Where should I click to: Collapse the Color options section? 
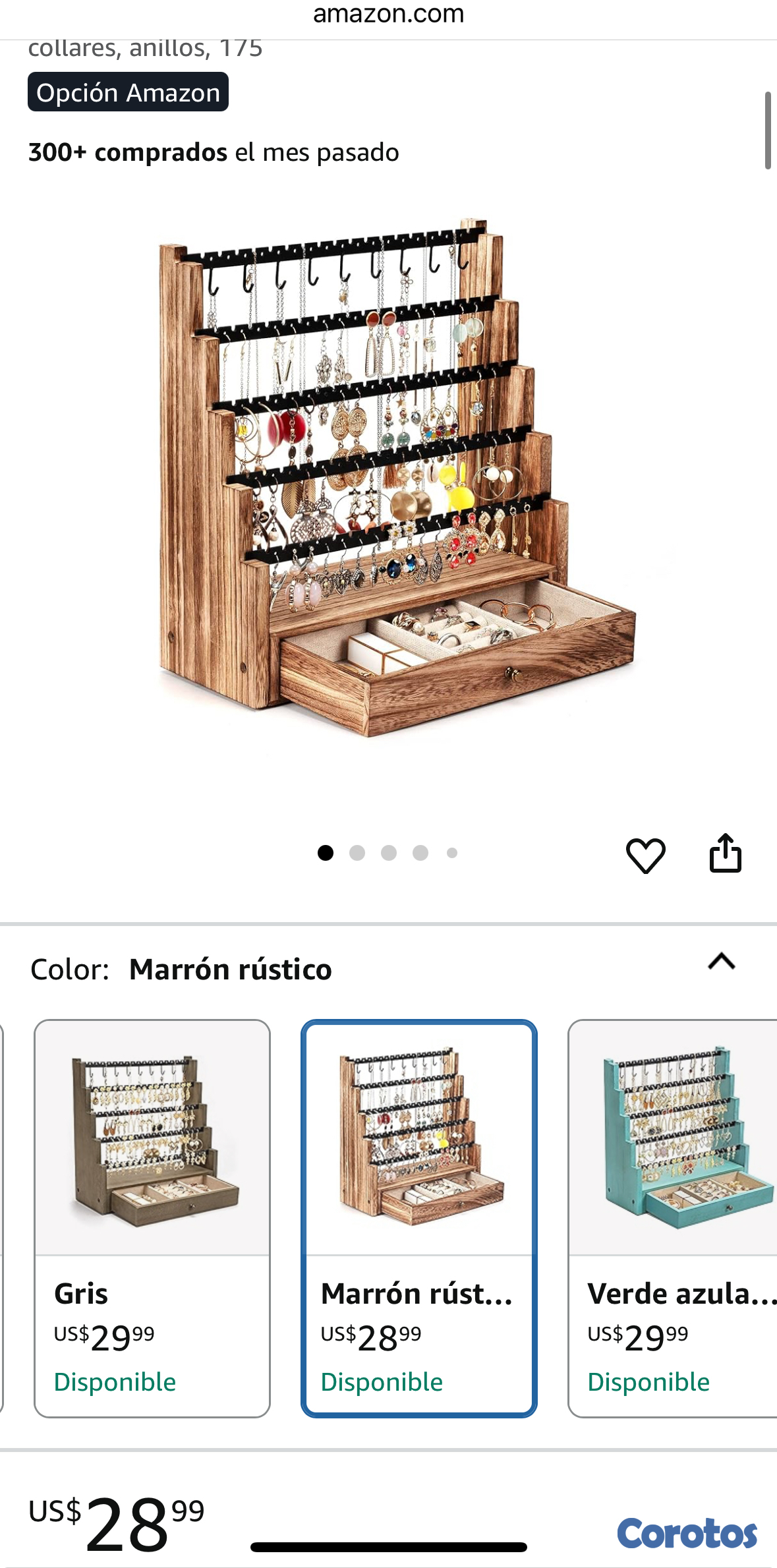click(721, 962)
